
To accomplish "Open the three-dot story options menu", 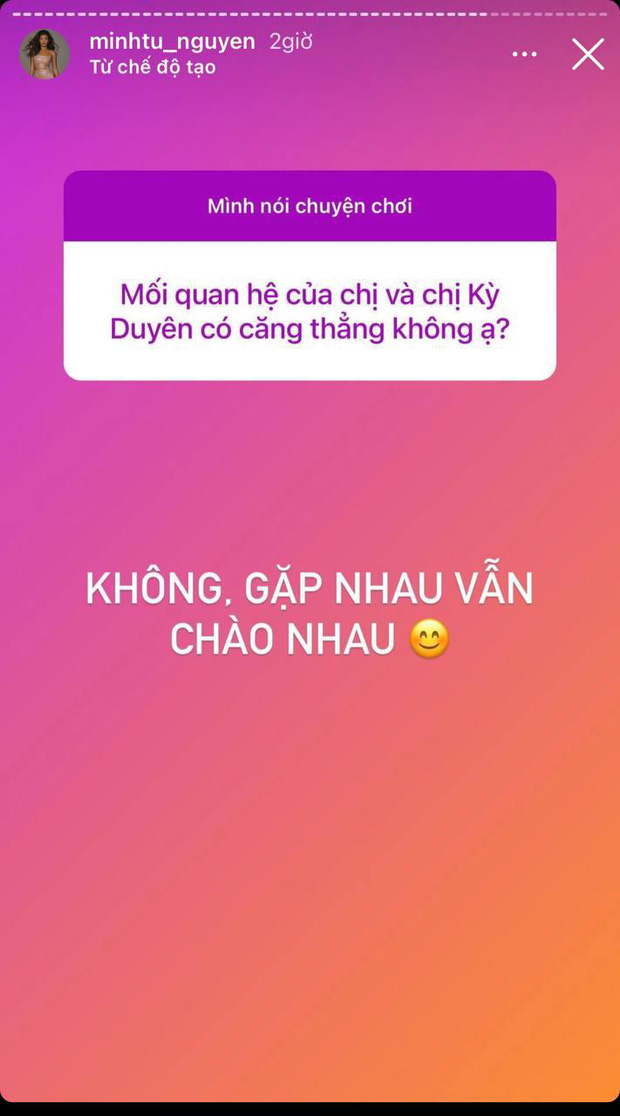I will [525, 54].
